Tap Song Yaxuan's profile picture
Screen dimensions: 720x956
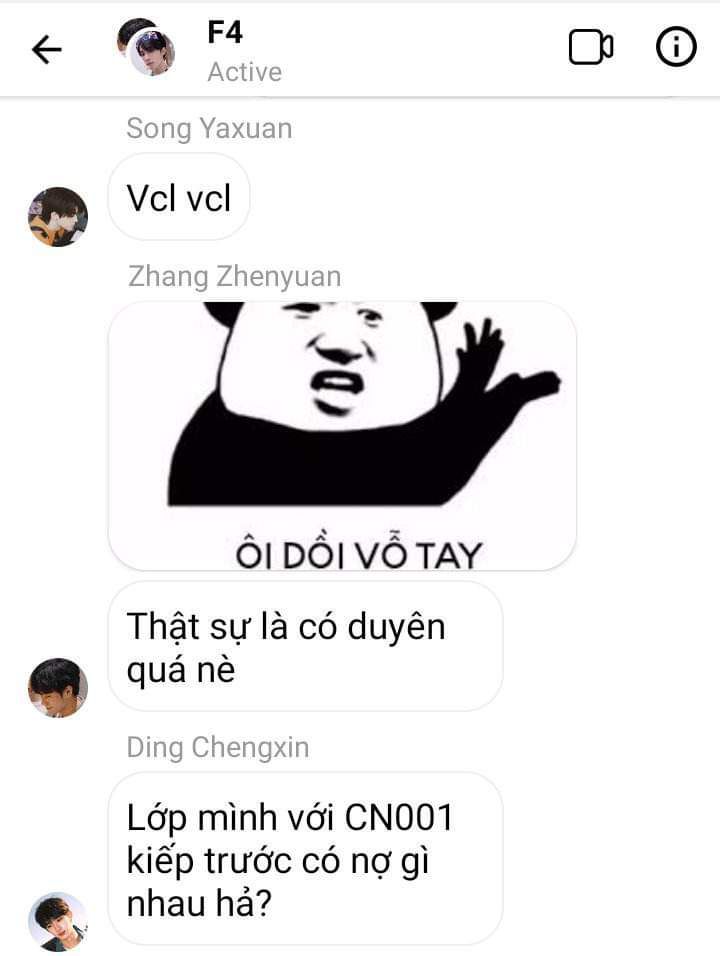(57, 216)
